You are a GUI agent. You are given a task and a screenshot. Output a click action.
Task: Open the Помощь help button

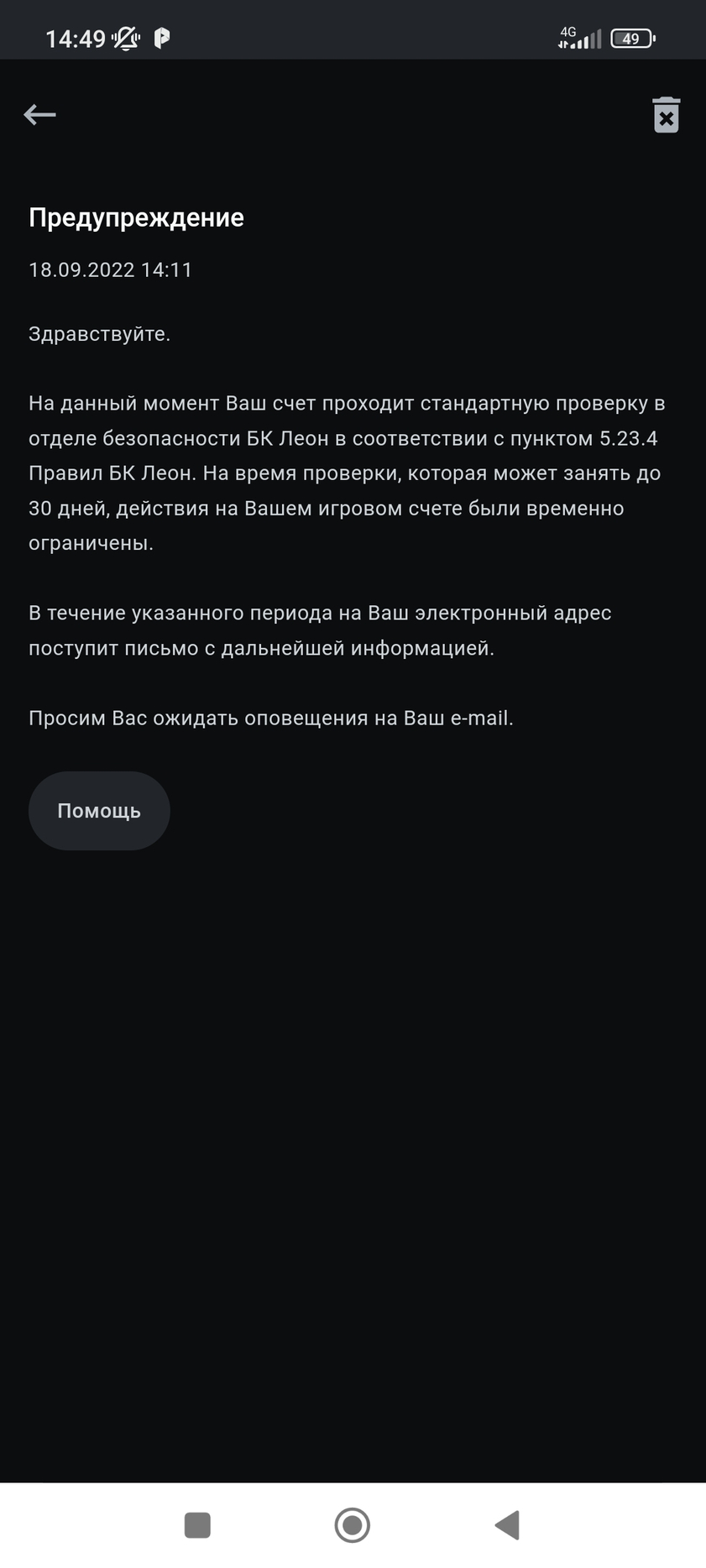pyautogui.click(x=99, y=810)
